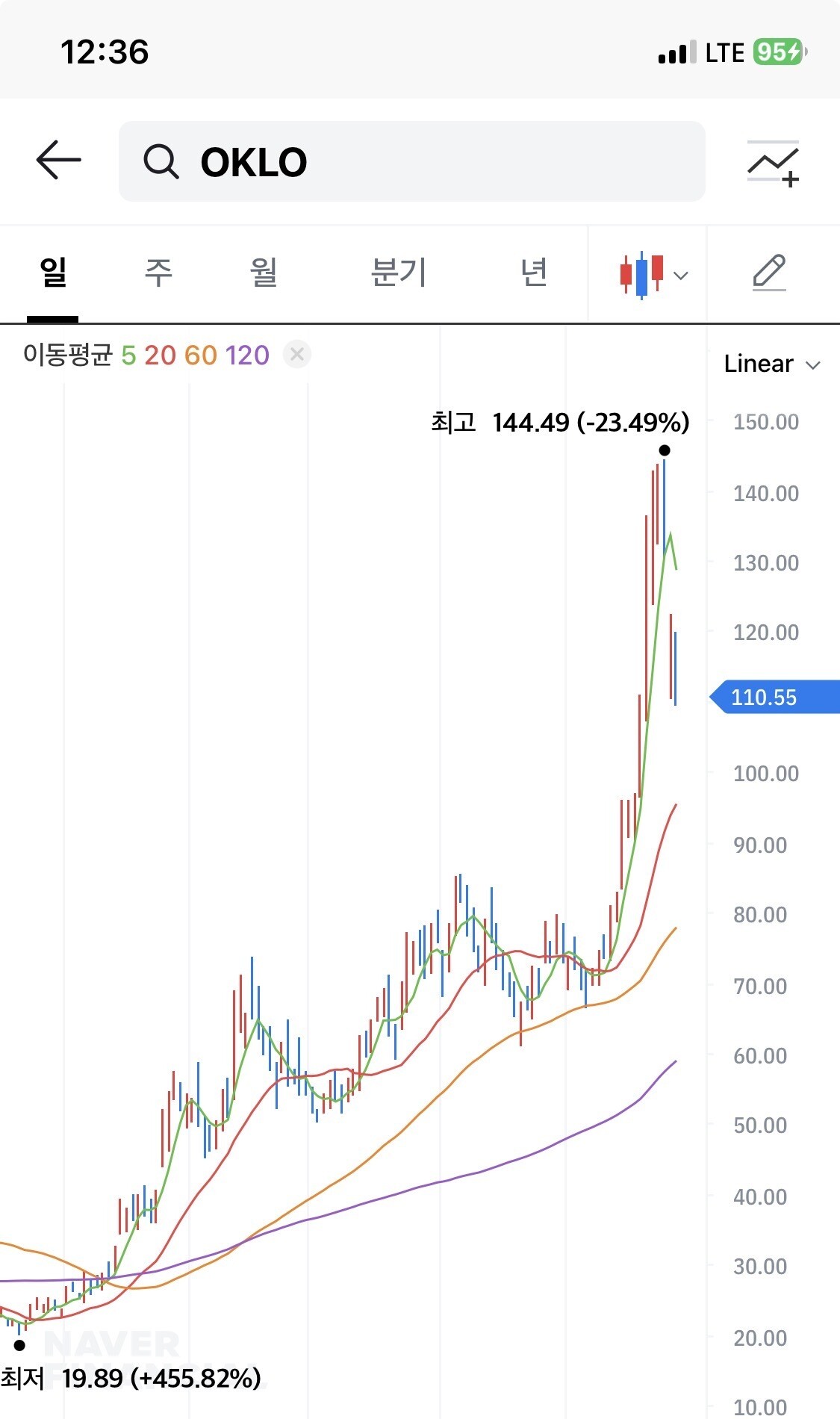This screenshot has height=1419, width=840.
Task: Tap the OKLO search field
Action: tap(411, 161)
